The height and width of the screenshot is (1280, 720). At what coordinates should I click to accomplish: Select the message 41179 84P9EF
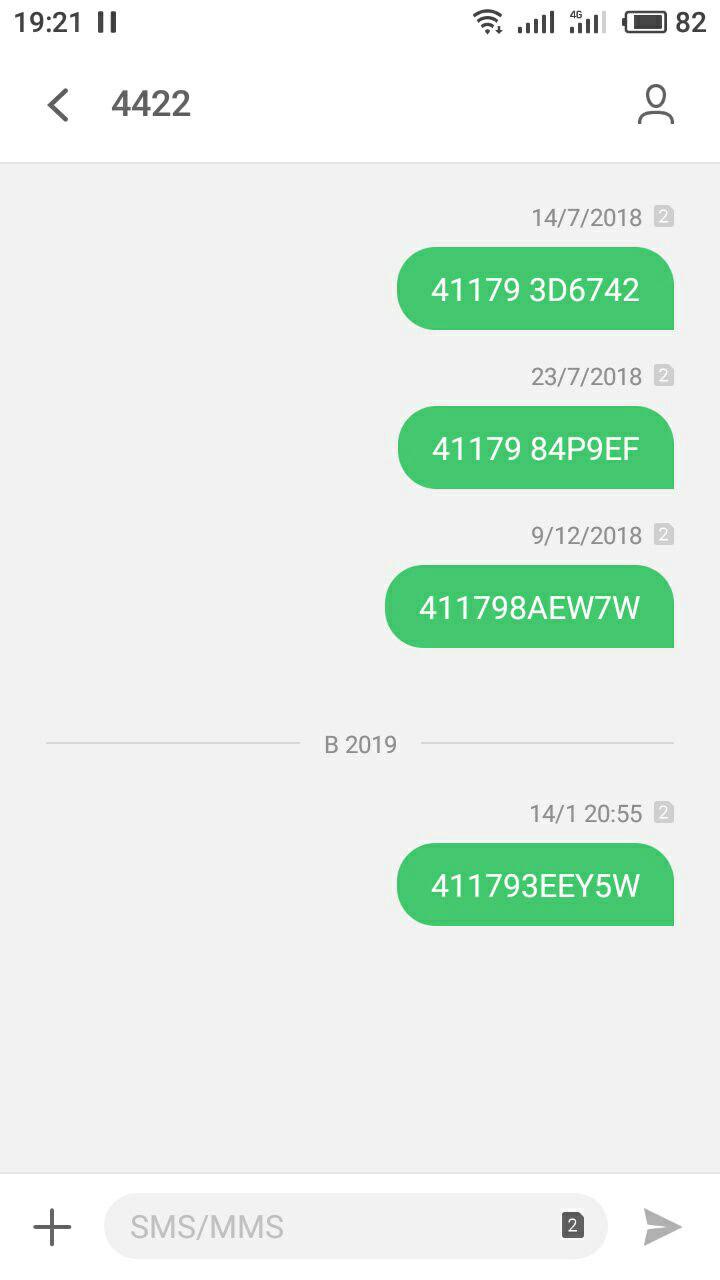[x=535, y=448]
